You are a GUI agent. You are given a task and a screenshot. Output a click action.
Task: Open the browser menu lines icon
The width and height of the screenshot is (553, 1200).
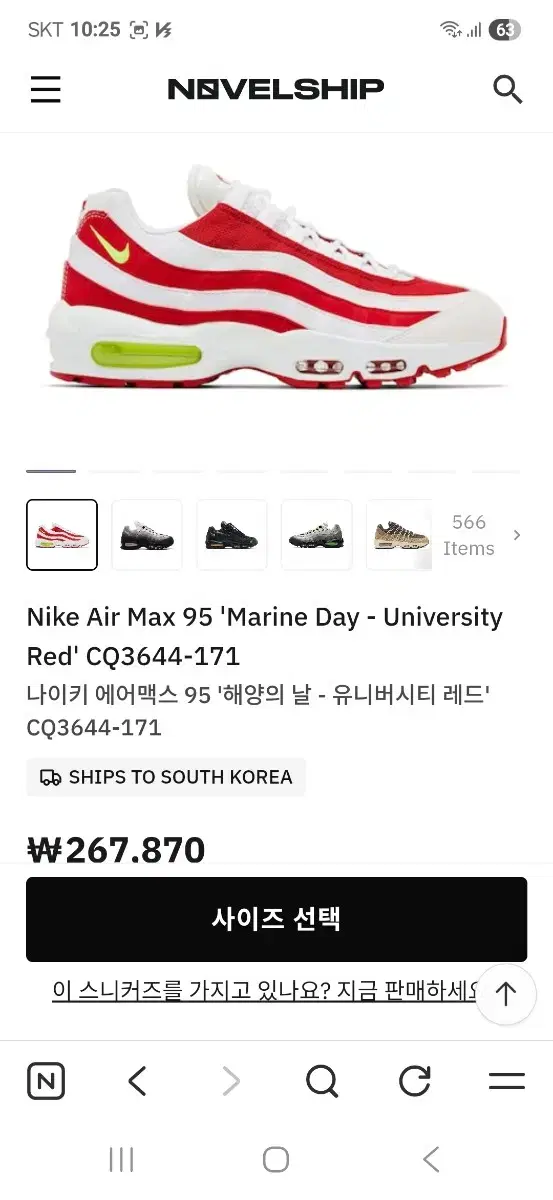pyautogui.click(x=507, y=1081)
